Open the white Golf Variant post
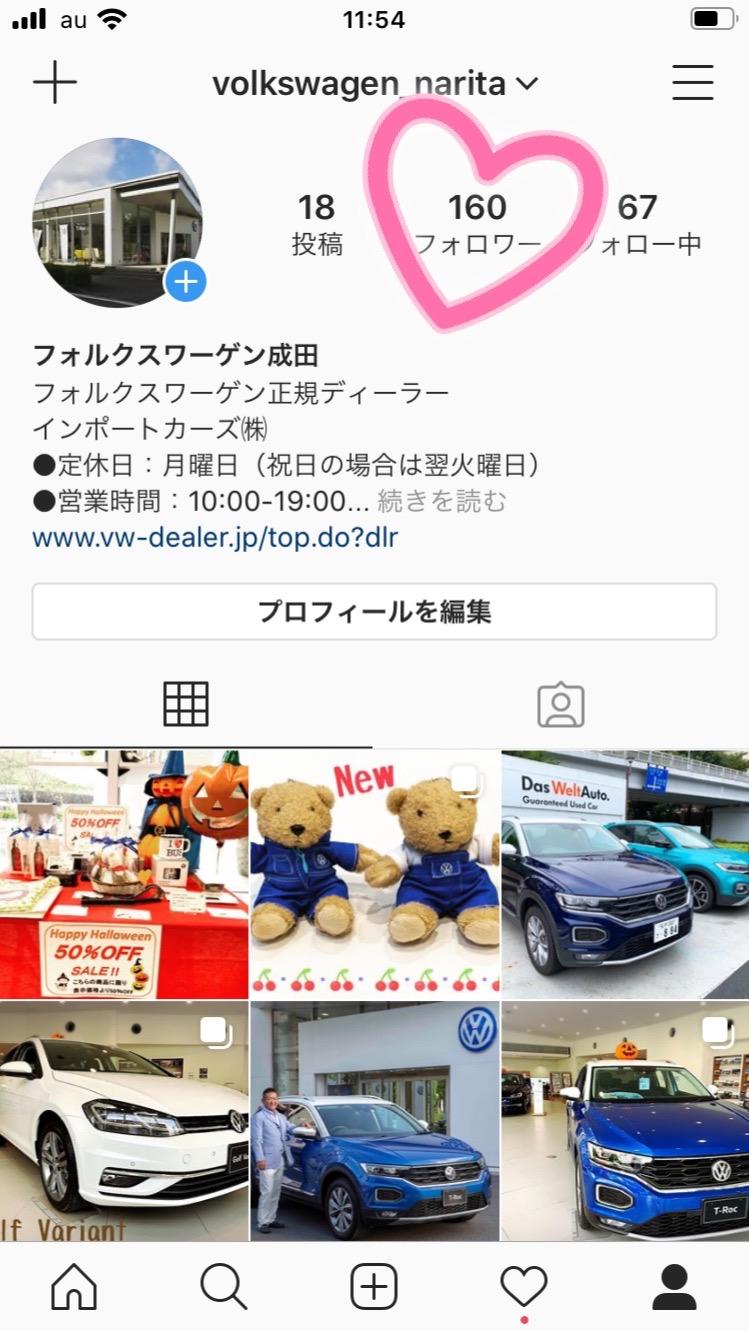 [124, 1121]
